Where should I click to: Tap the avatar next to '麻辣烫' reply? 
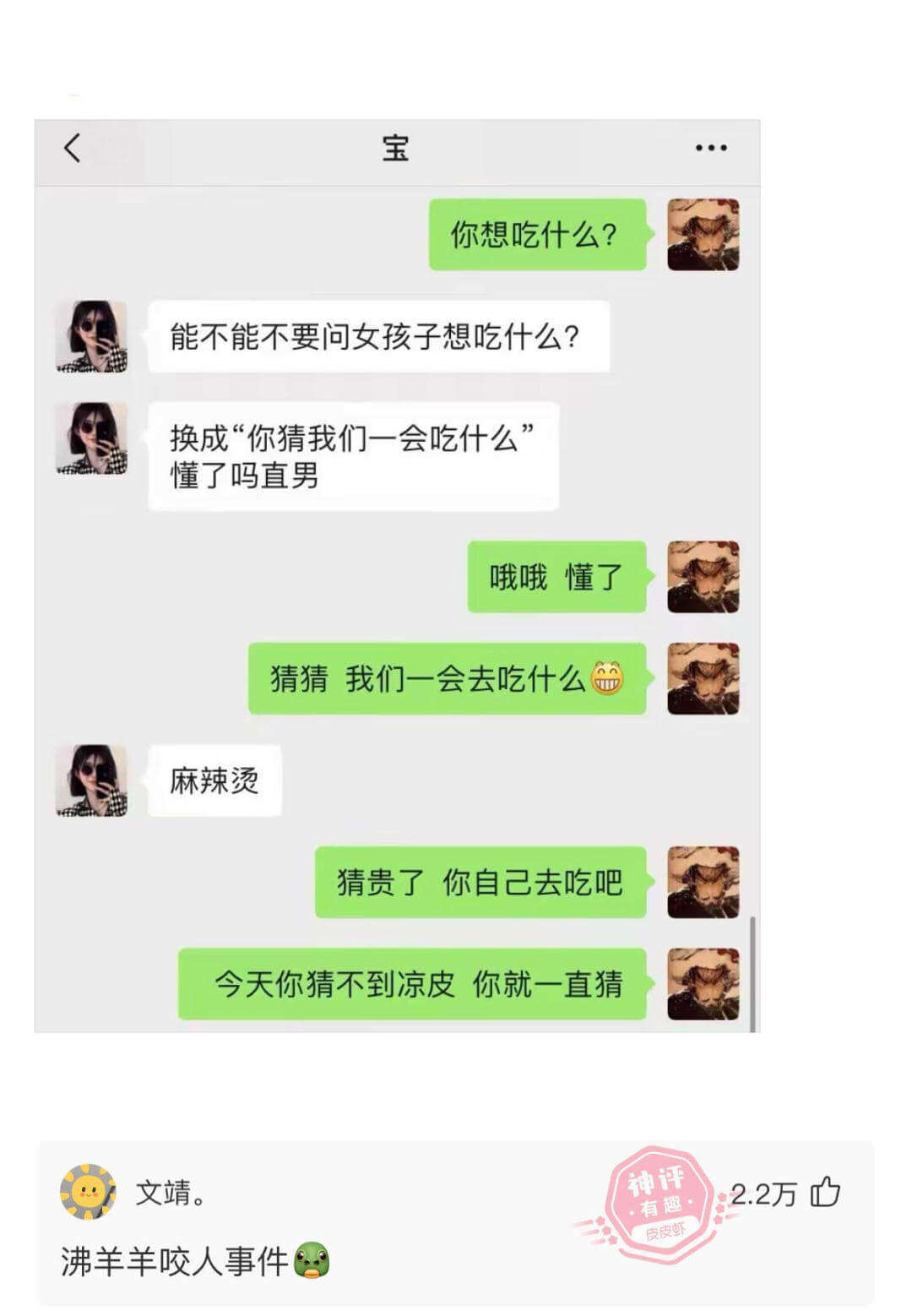pyautogui.click(x=93, y=781)
